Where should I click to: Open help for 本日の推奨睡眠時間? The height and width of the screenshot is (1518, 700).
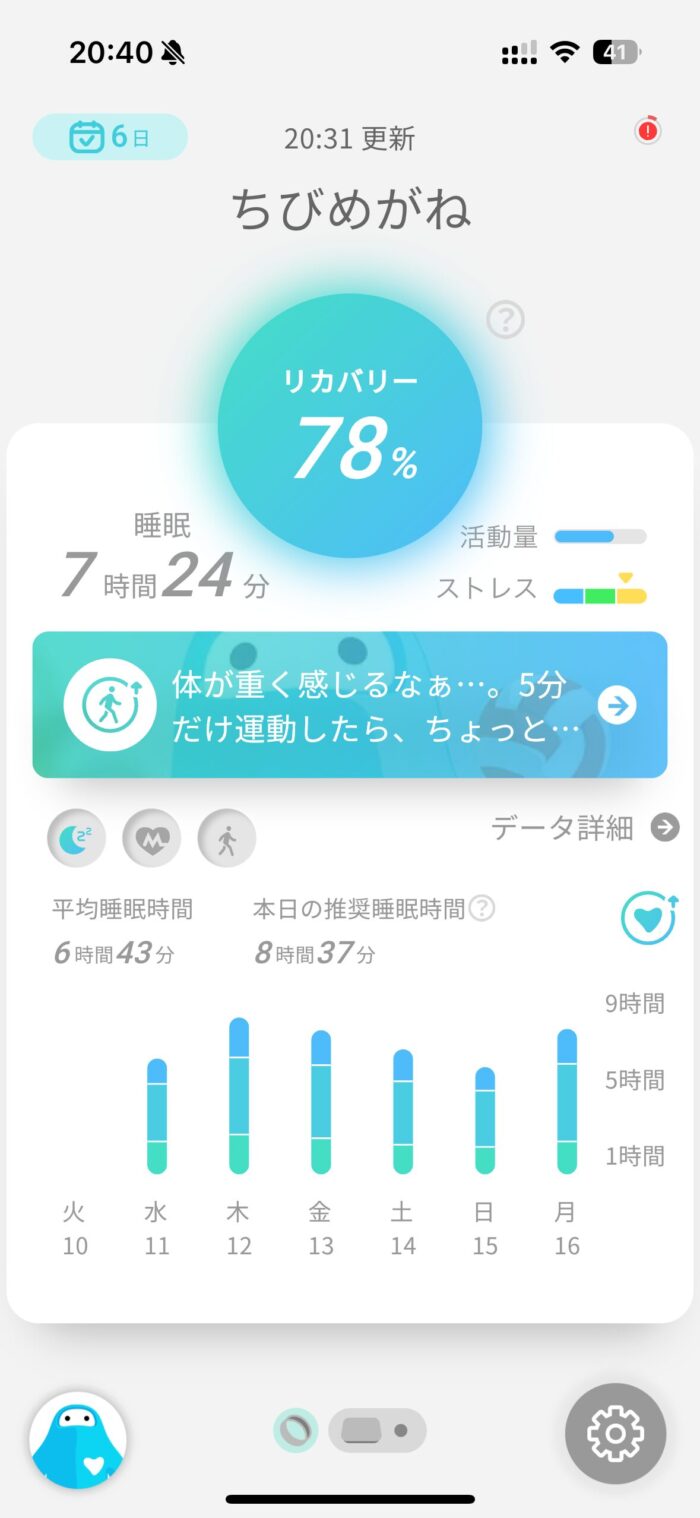coord(482,909)
